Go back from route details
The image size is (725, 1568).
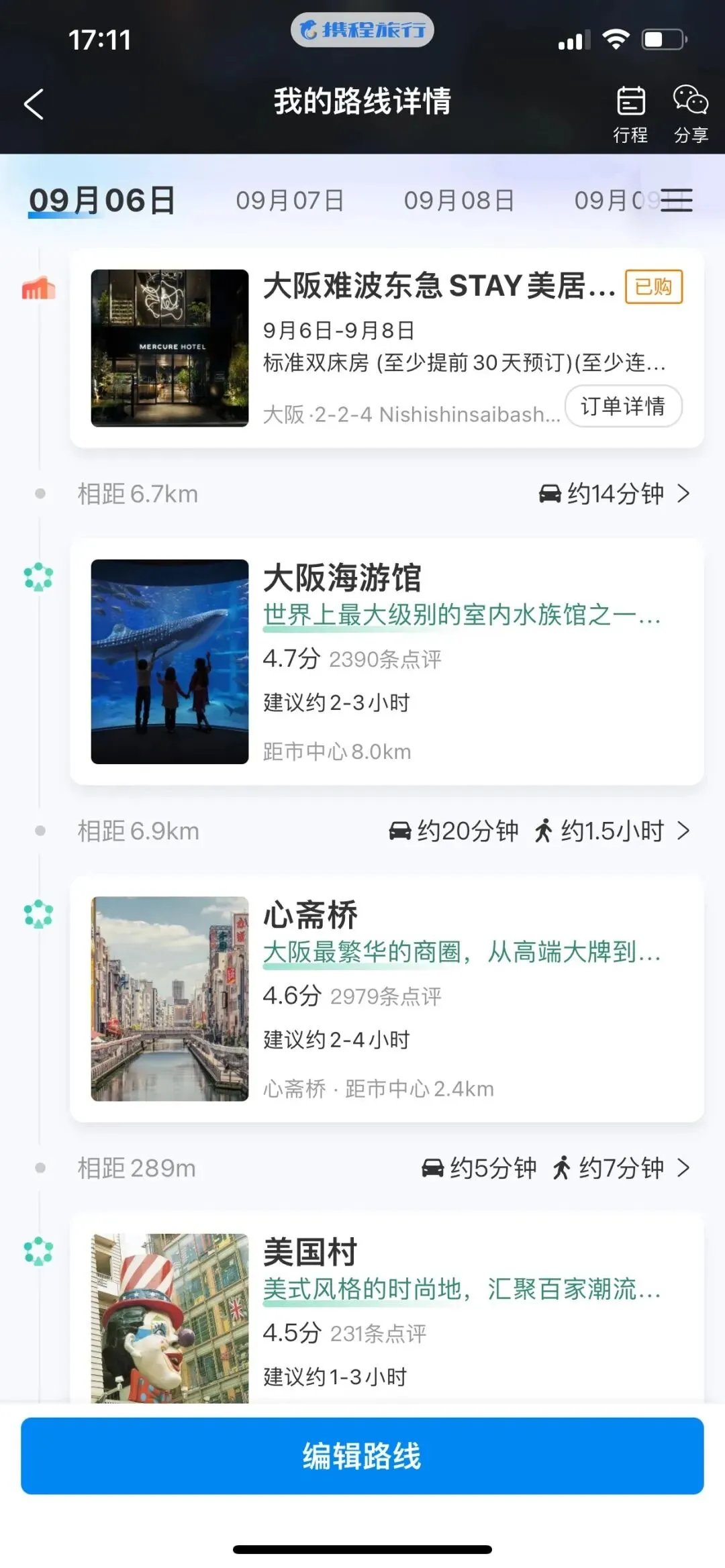tap(34, 105)
